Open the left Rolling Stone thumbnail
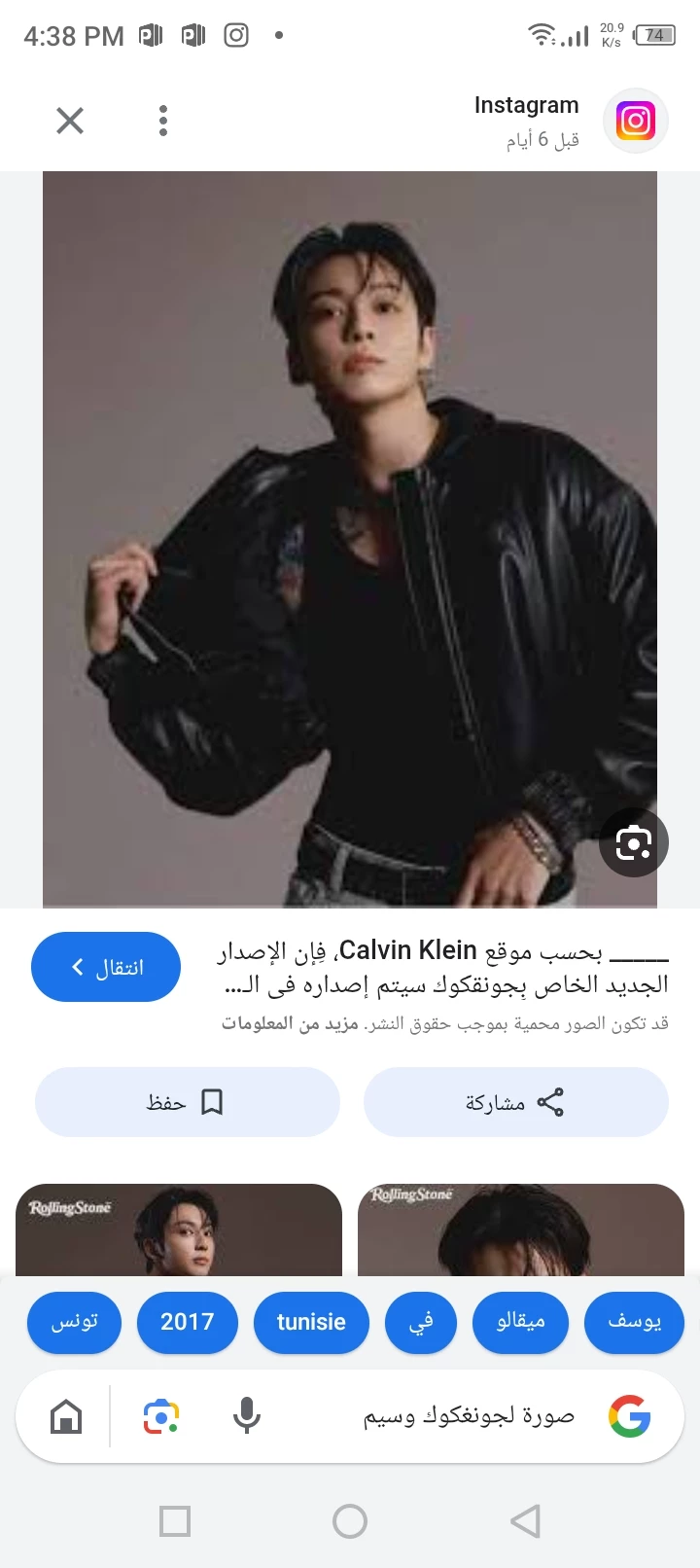 tap(179, 1229)
